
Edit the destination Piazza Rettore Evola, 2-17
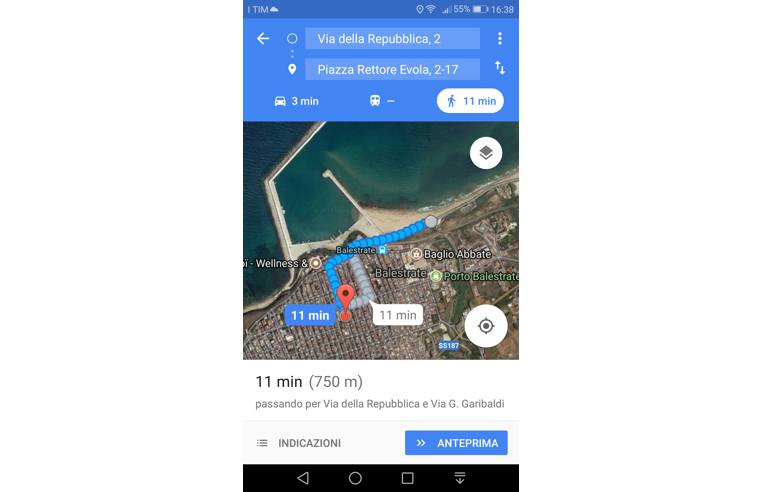point(392,69)
